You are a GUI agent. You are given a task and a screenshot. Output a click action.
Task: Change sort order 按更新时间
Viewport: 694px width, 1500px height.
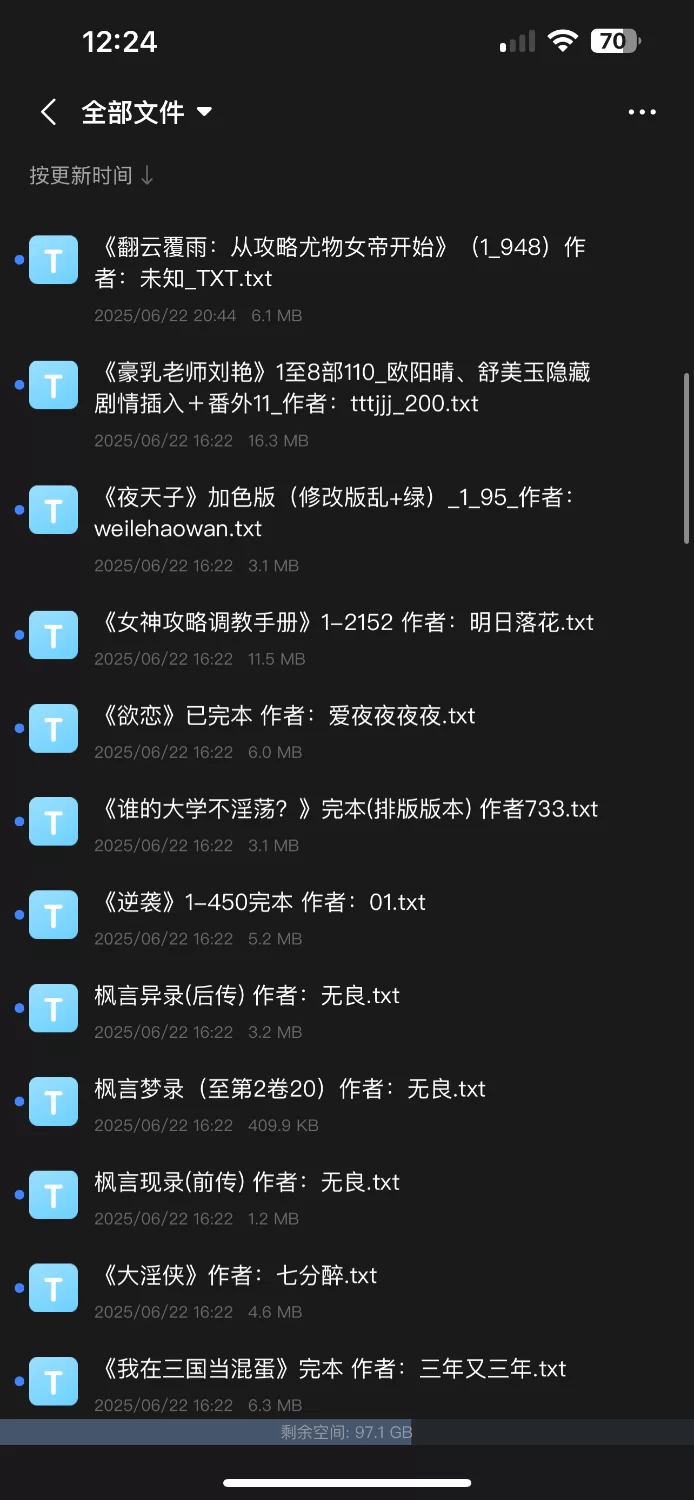[91, 176]
